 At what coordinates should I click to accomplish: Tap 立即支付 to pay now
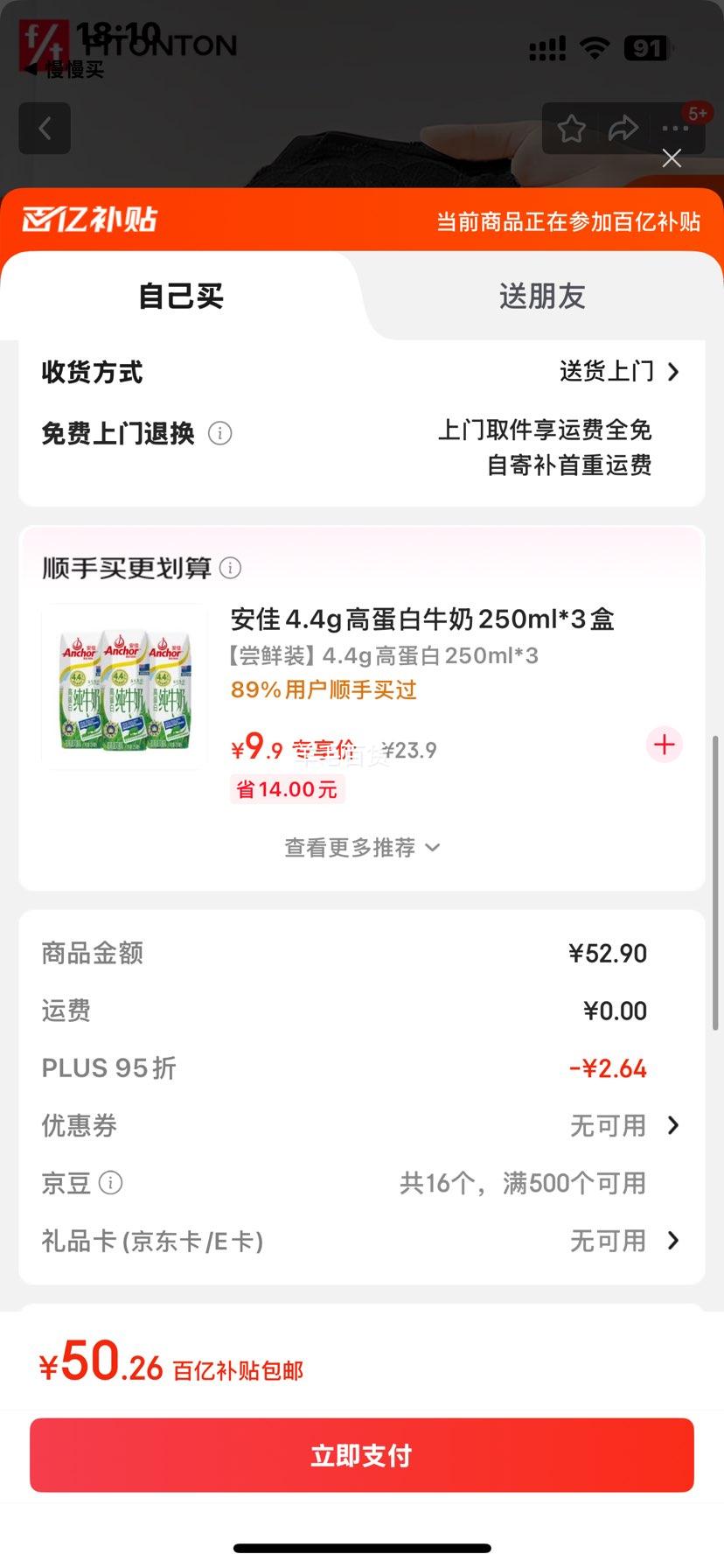click(x=362, y=1455)
